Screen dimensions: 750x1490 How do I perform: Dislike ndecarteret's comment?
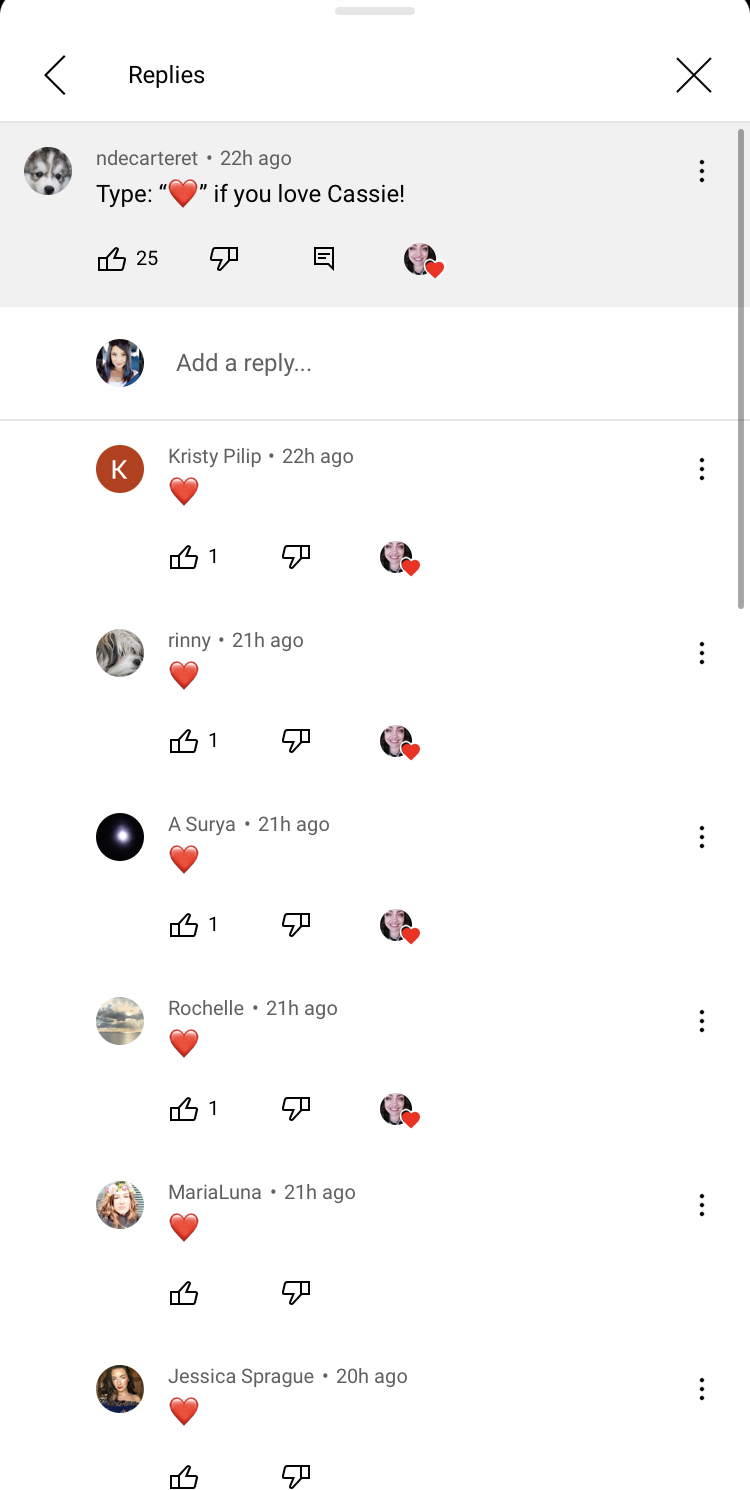point(224,259)
